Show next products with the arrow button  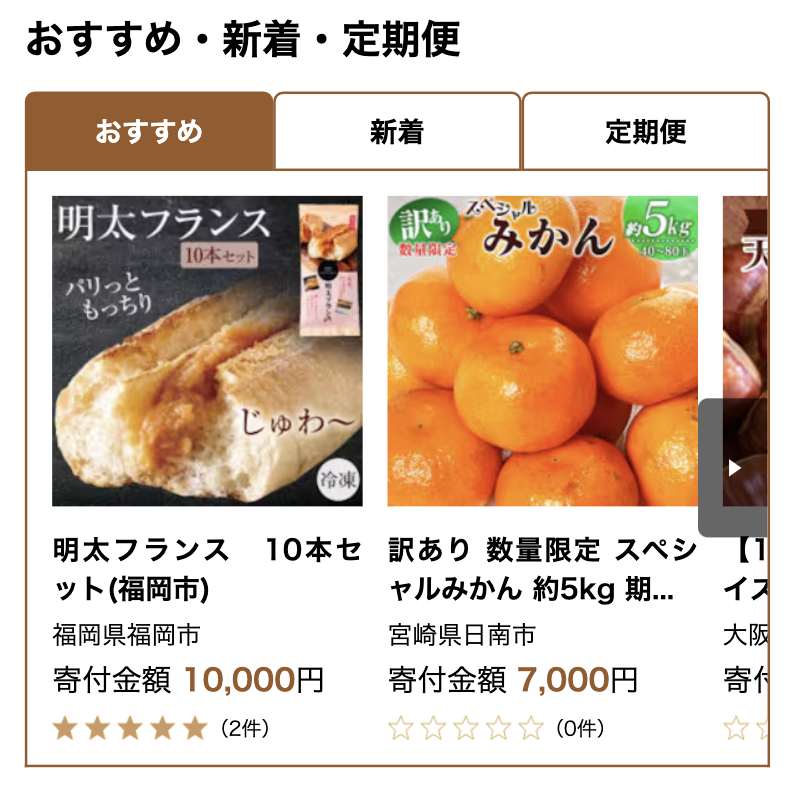(735, 467)
